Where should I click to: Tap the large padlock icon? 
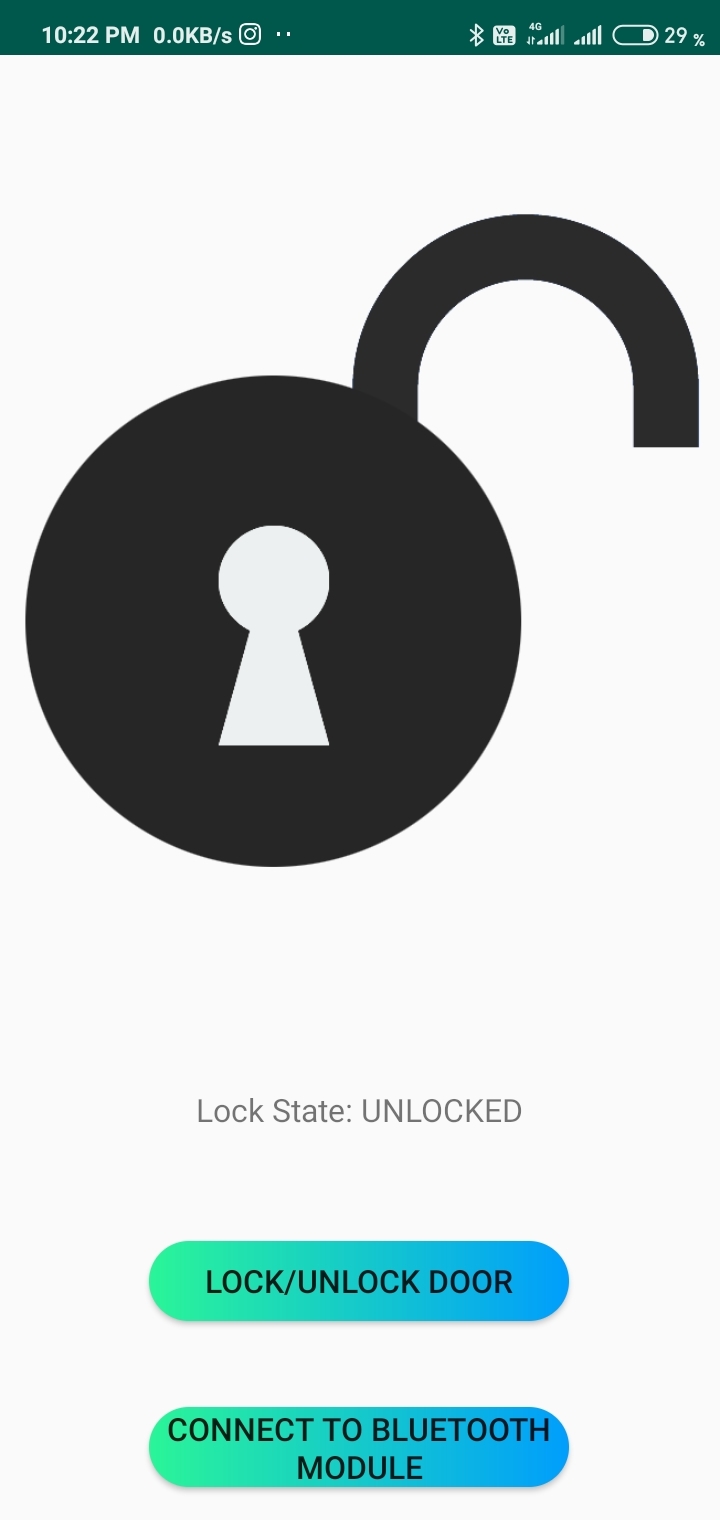point(273,620)
